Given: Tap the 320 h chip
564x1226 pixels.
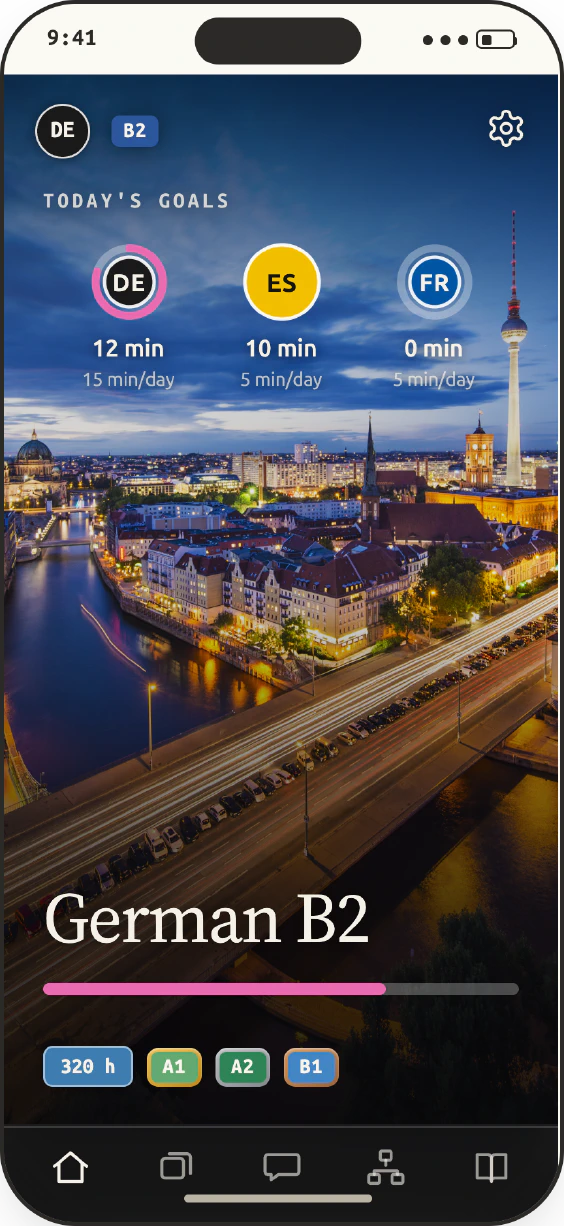Looking at the screenshot, I should tap(88, 1067).
